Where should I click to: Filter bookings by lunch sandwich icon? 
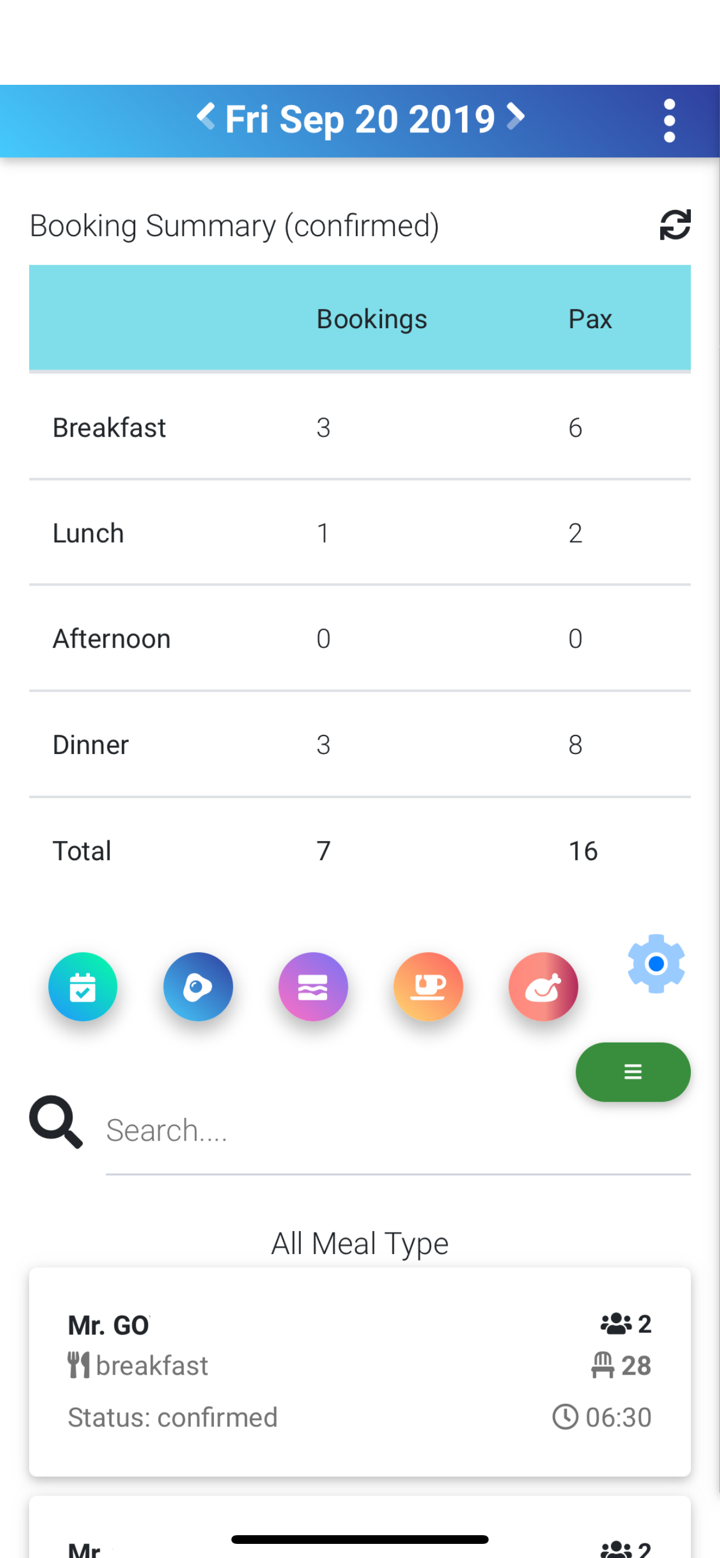pyautogui.click(x=313, y=986)
